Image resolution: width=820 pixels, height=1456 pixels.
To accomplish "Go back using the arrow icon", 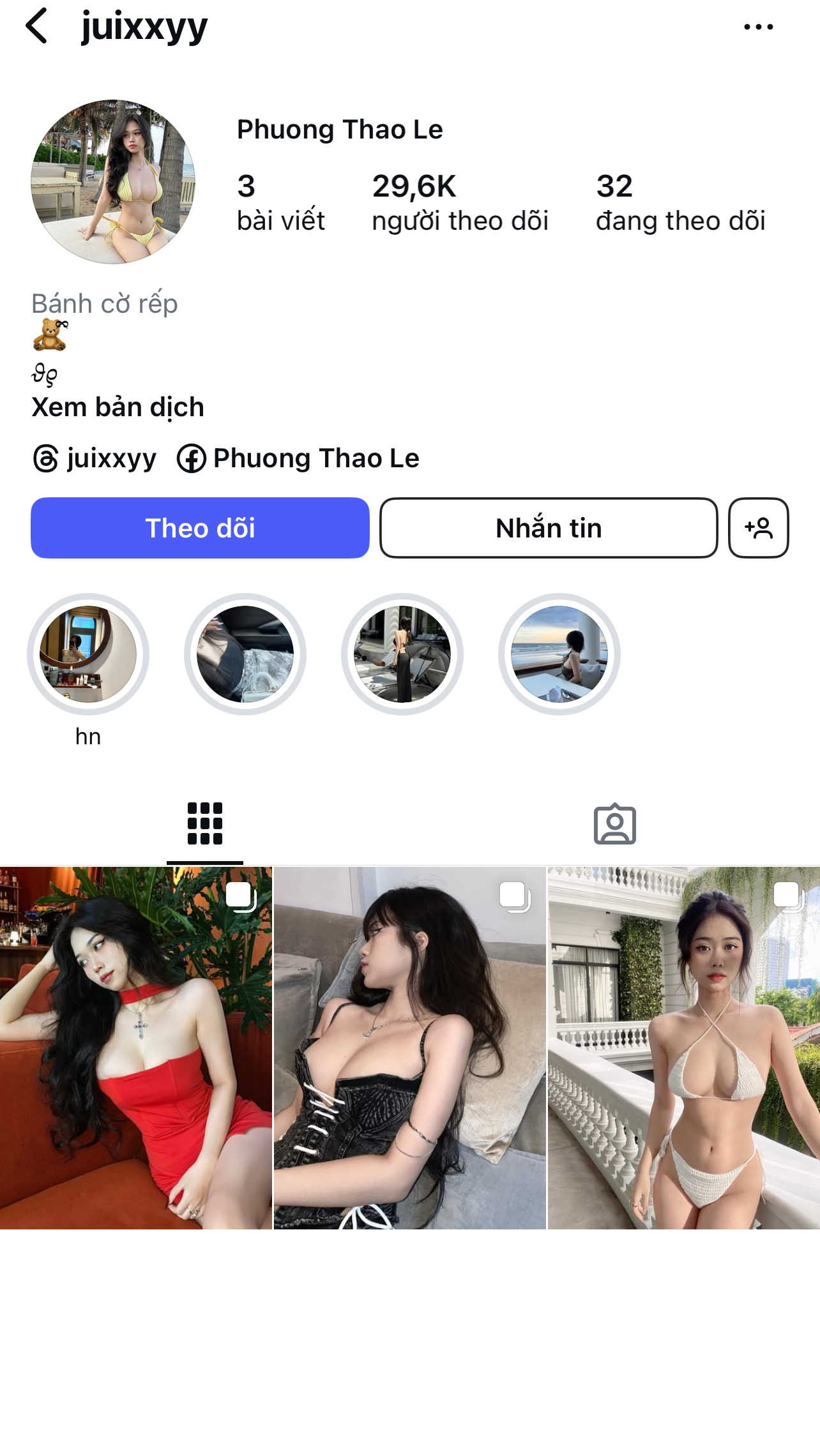I will [37, 26].
